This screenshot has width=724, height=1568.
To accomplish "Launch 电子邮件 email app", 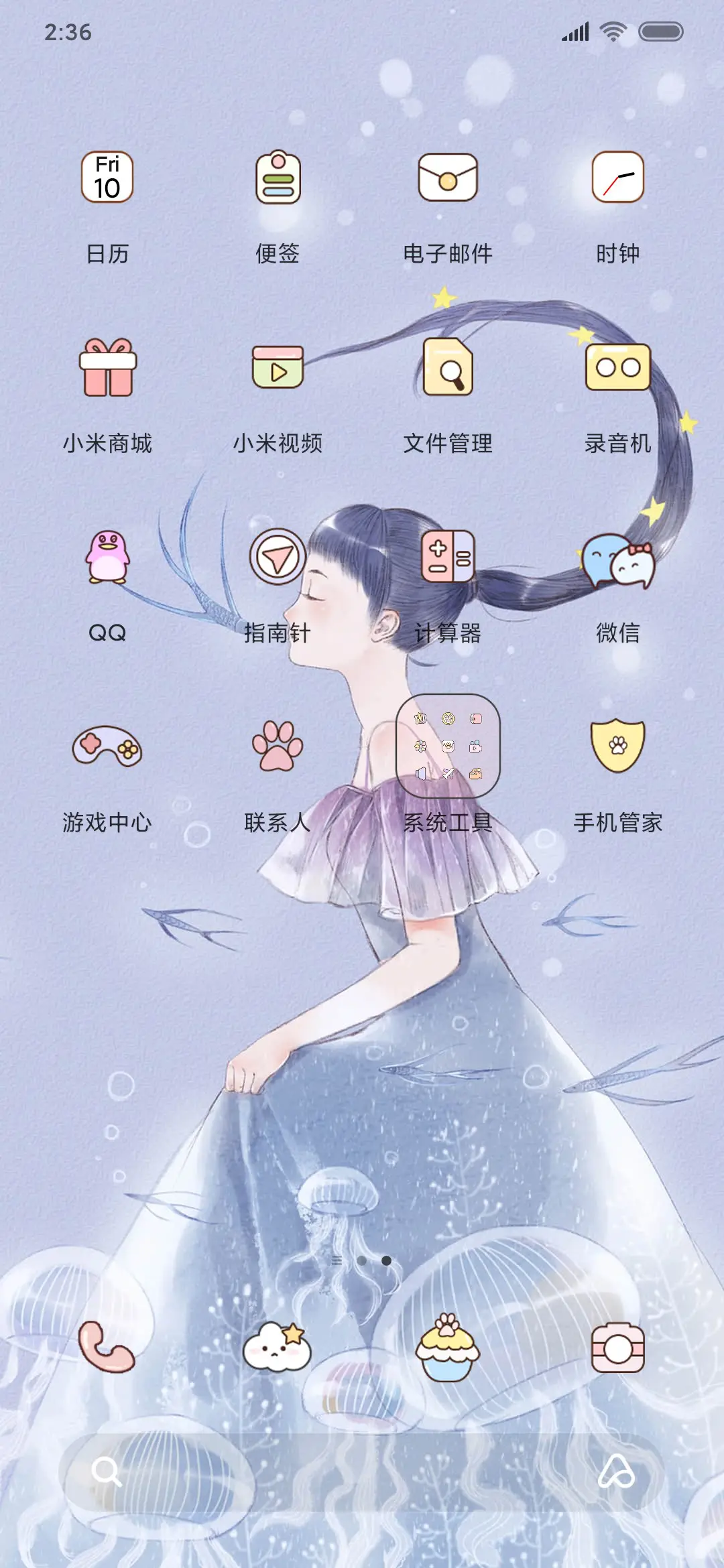I will tap(447, 179).
